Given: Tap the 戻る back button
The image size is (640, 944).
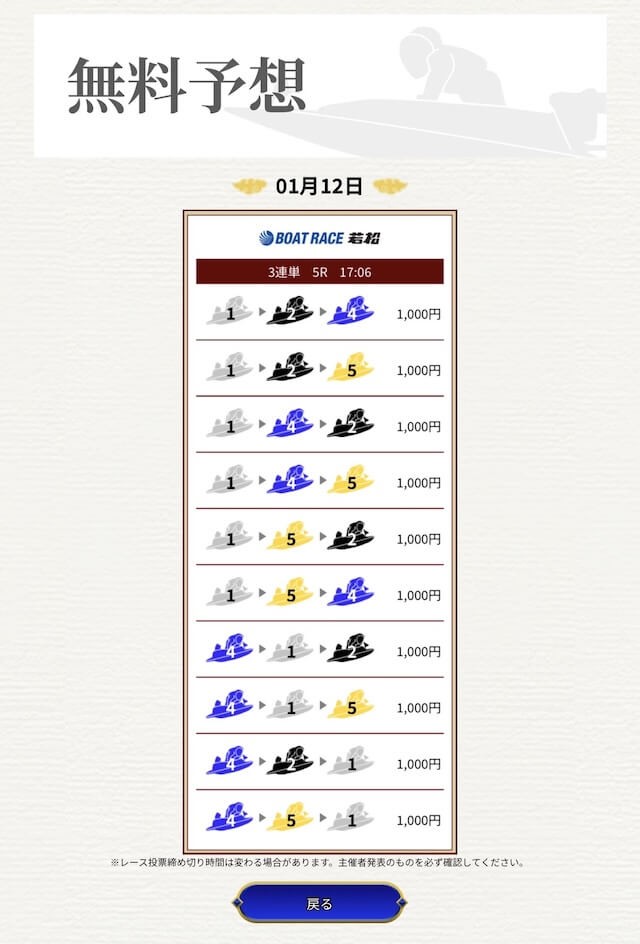Looking at the screenshot, I should click(319, 903).
